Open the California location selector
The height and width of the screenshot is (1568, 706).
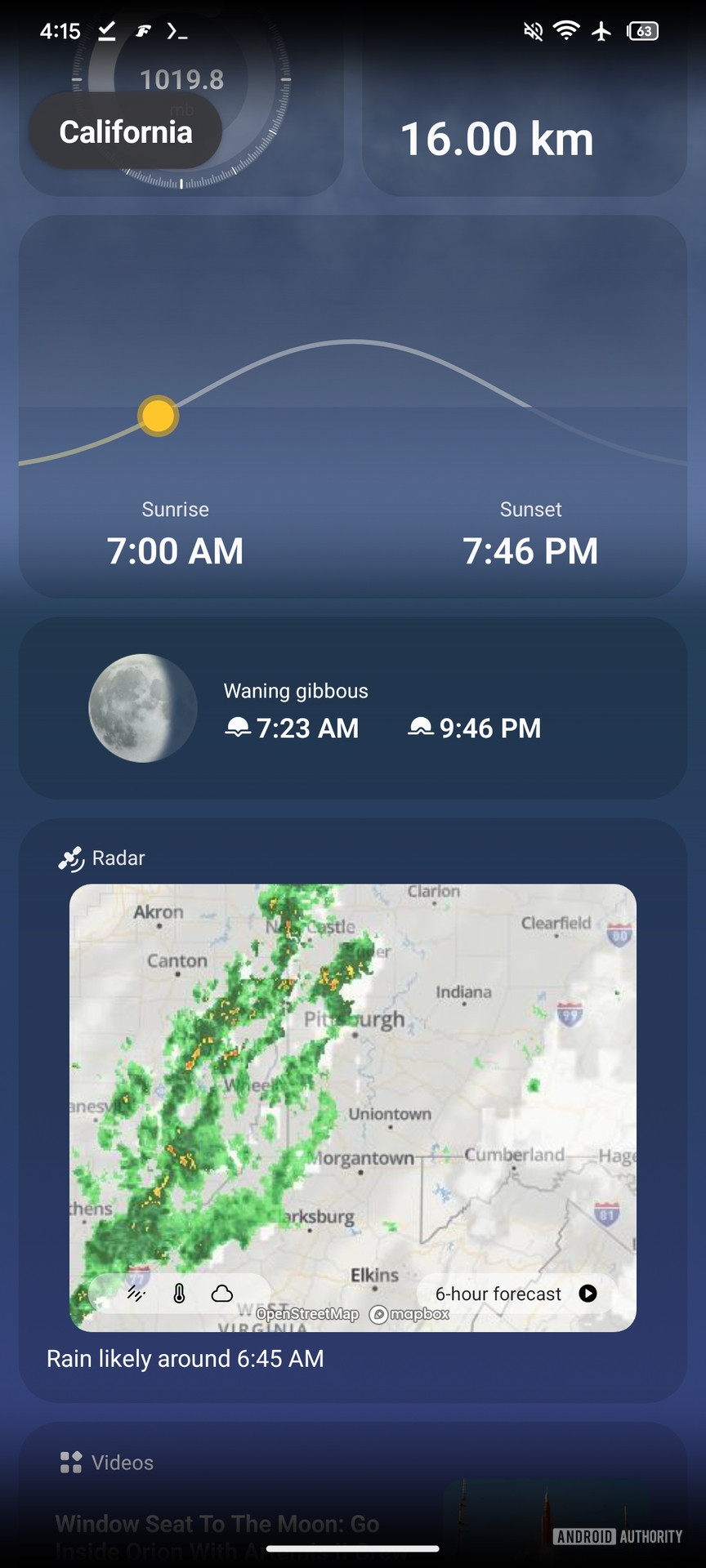click(x=125, y=131)
